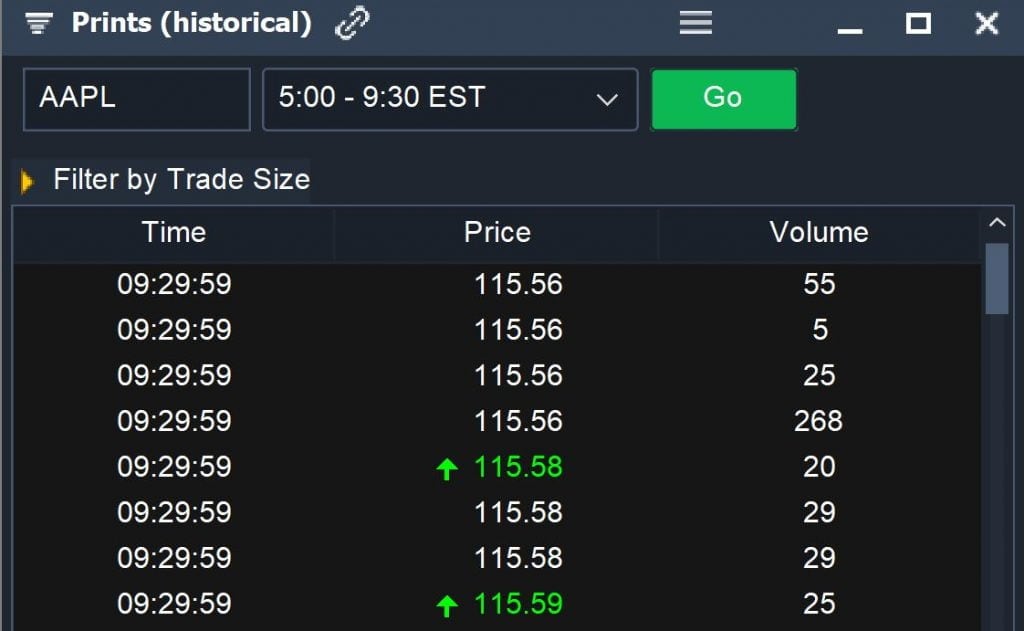
Task: Tap the AAPL symbol input field
Action: (x=136, y=98)
